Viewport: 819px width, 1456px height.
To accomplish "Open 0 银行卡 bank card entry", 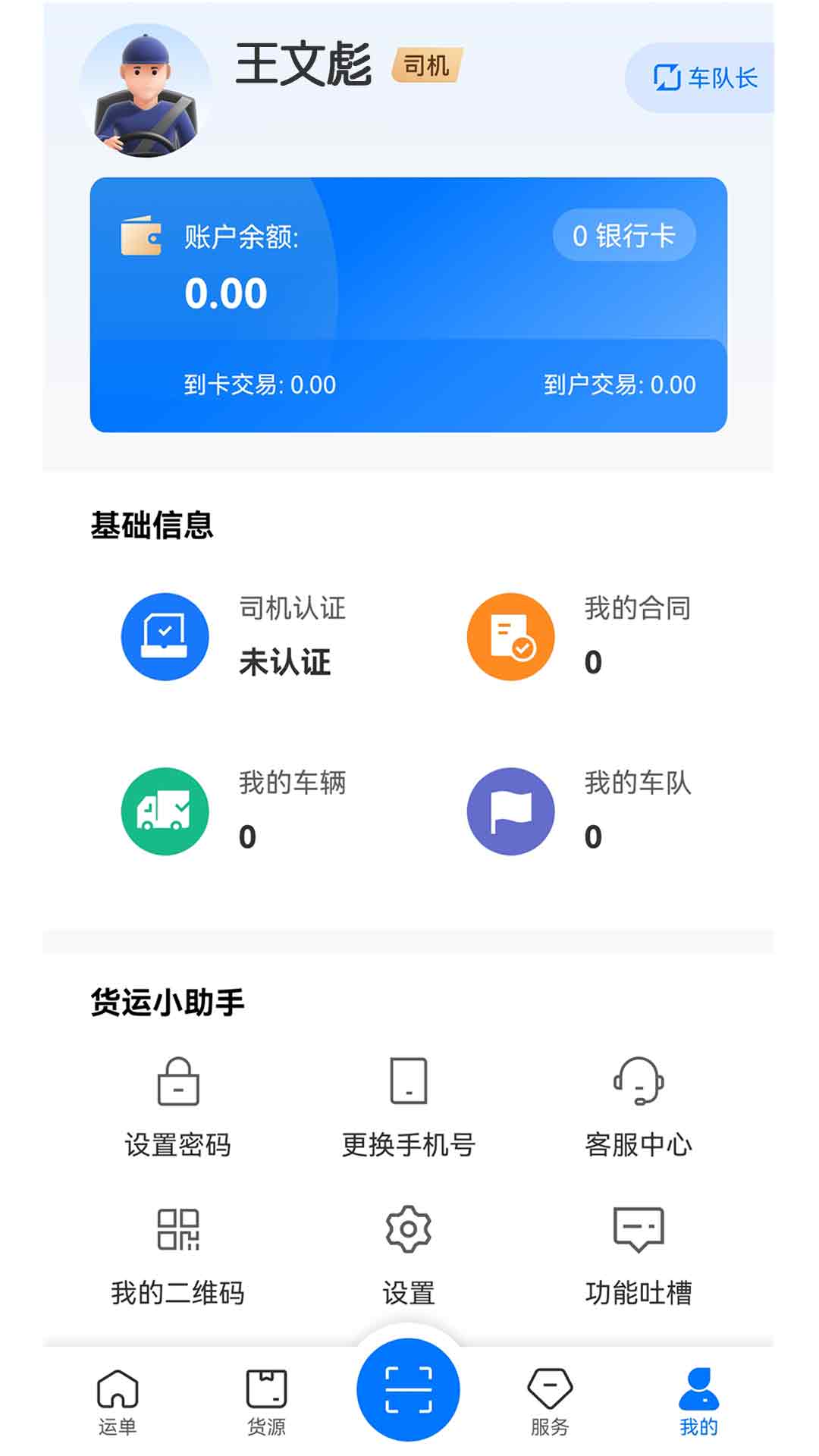I will point(623,236).
